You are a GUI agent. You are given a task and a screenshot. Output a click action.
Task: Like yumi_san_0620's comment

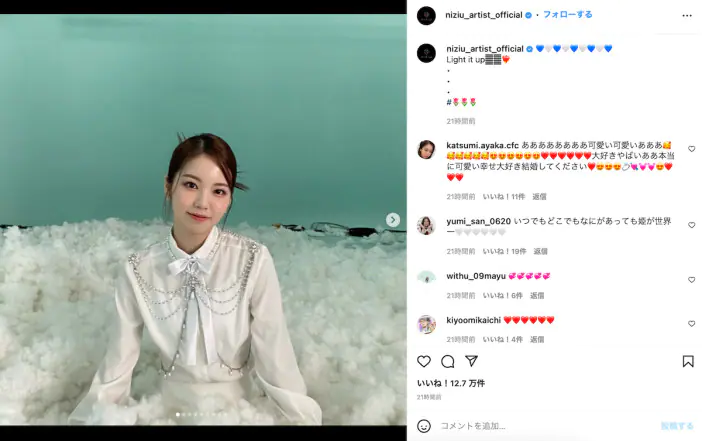691,225
